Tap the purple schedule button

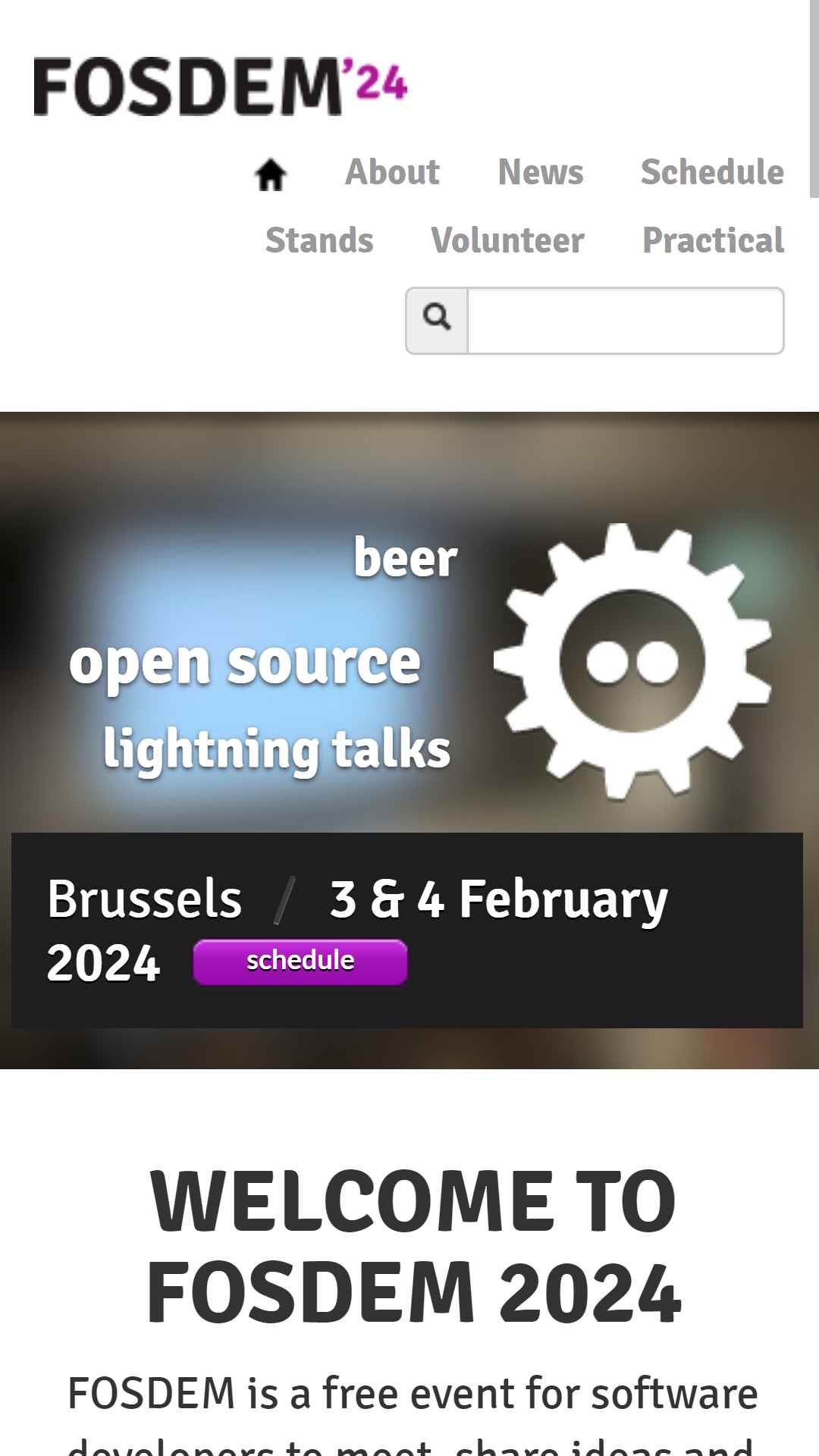pos(300,962)
